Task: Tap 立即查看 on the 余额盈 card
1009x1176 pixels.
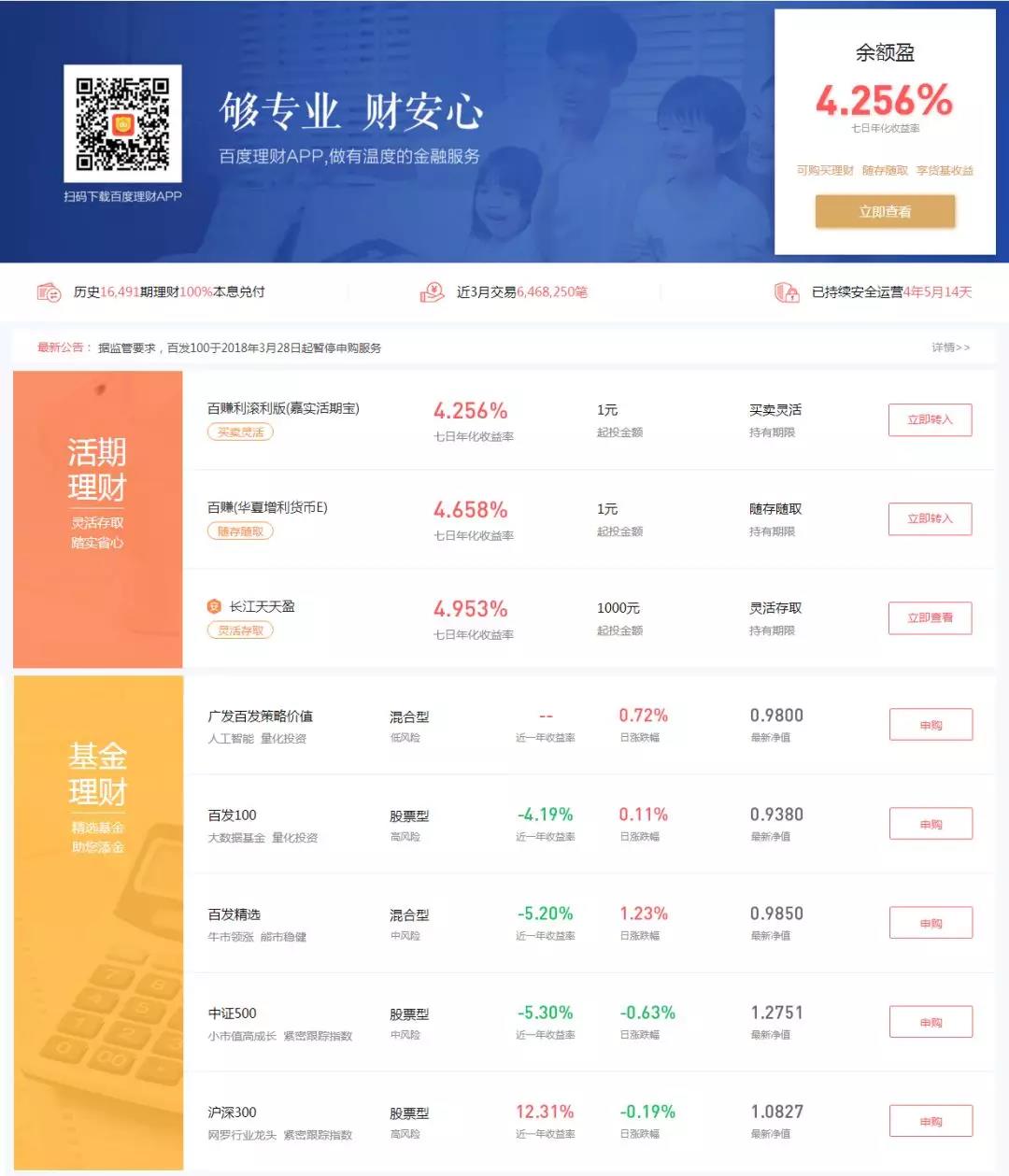Action: point(885,212)
